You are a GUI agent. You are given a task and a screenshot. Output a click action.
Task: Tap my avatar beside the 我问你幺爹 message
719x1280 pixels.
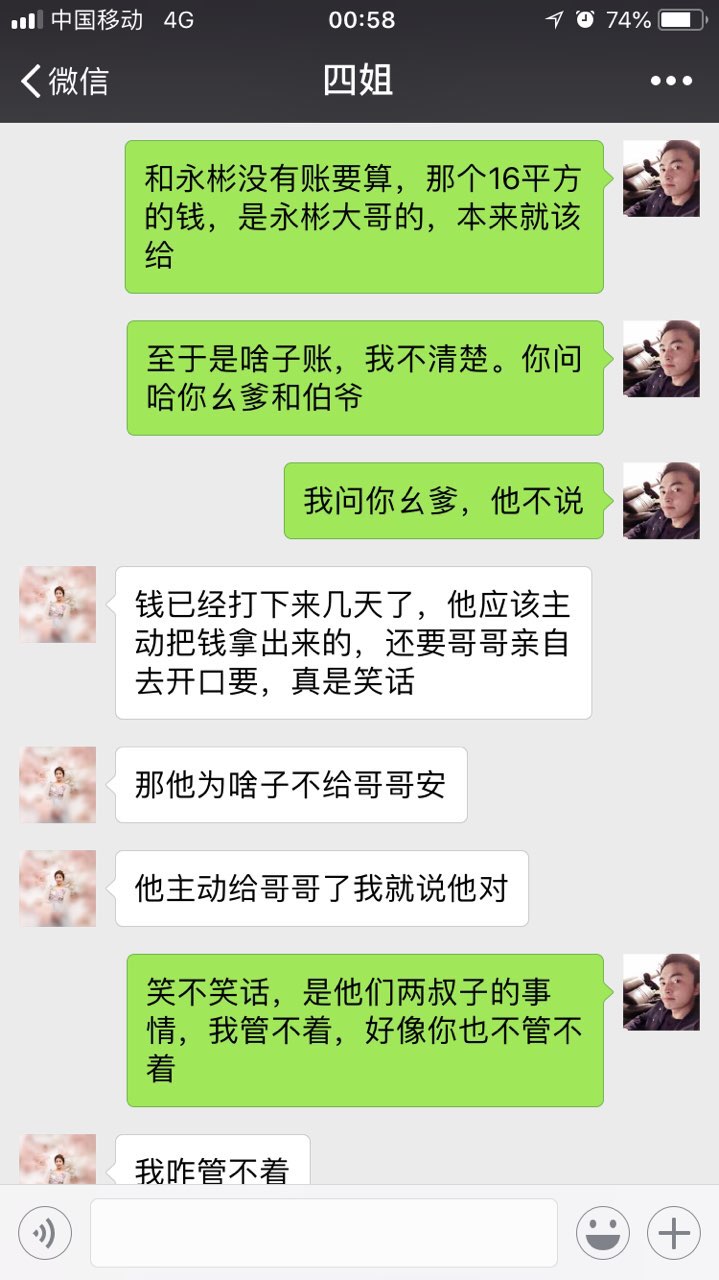coord(661,501)
